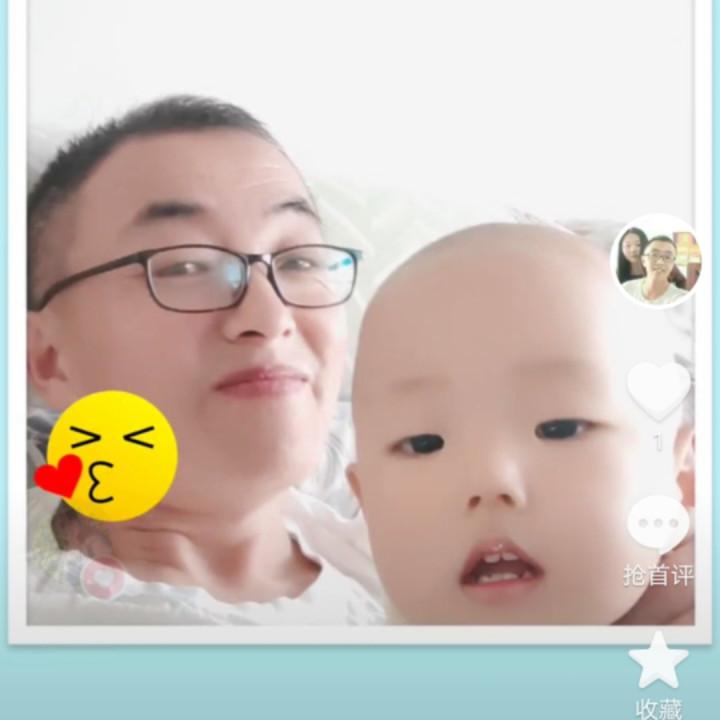Open comments via 抢首评 bubble
Viewport: 720px width, 720px height.
[x=658, y=525]
